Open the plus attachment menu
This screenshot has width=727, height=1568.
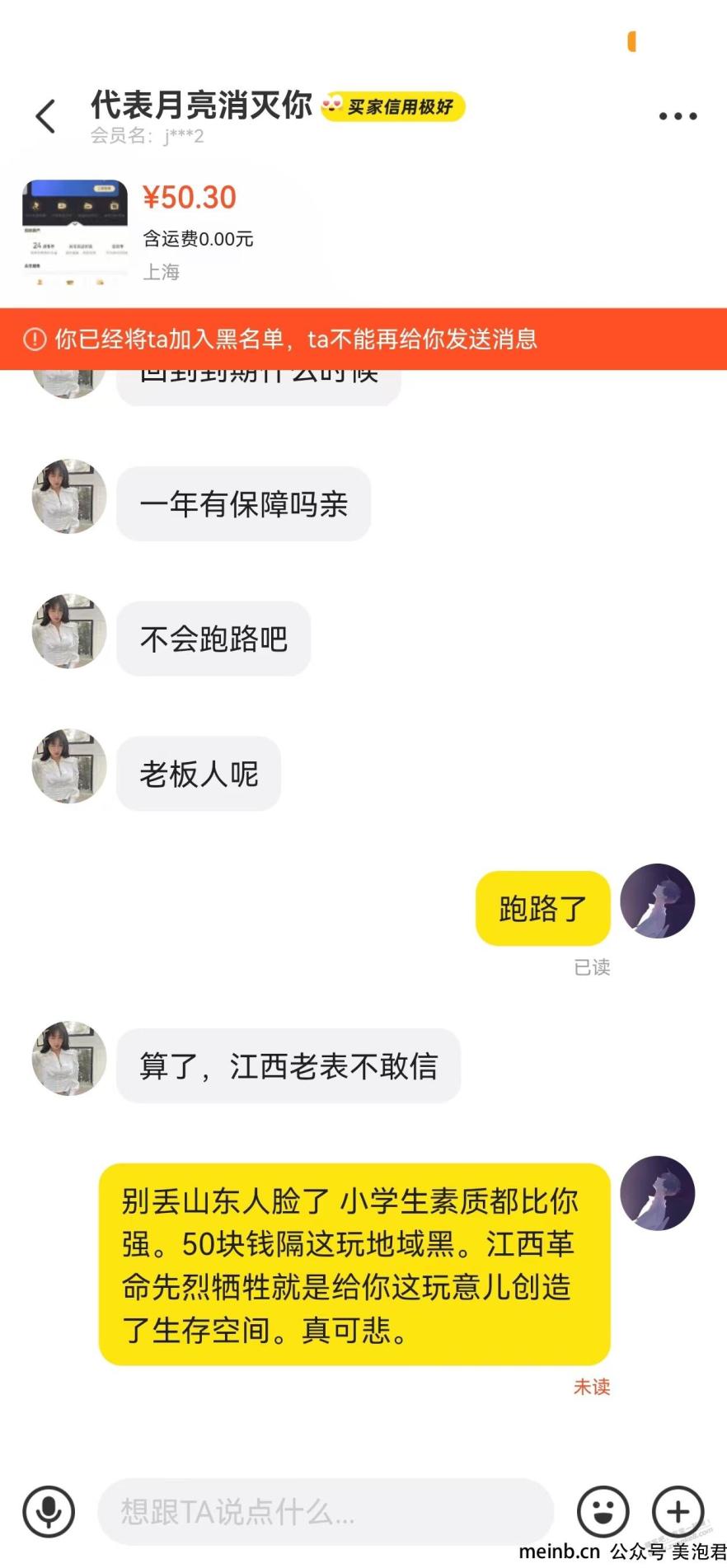point(678,1511)
